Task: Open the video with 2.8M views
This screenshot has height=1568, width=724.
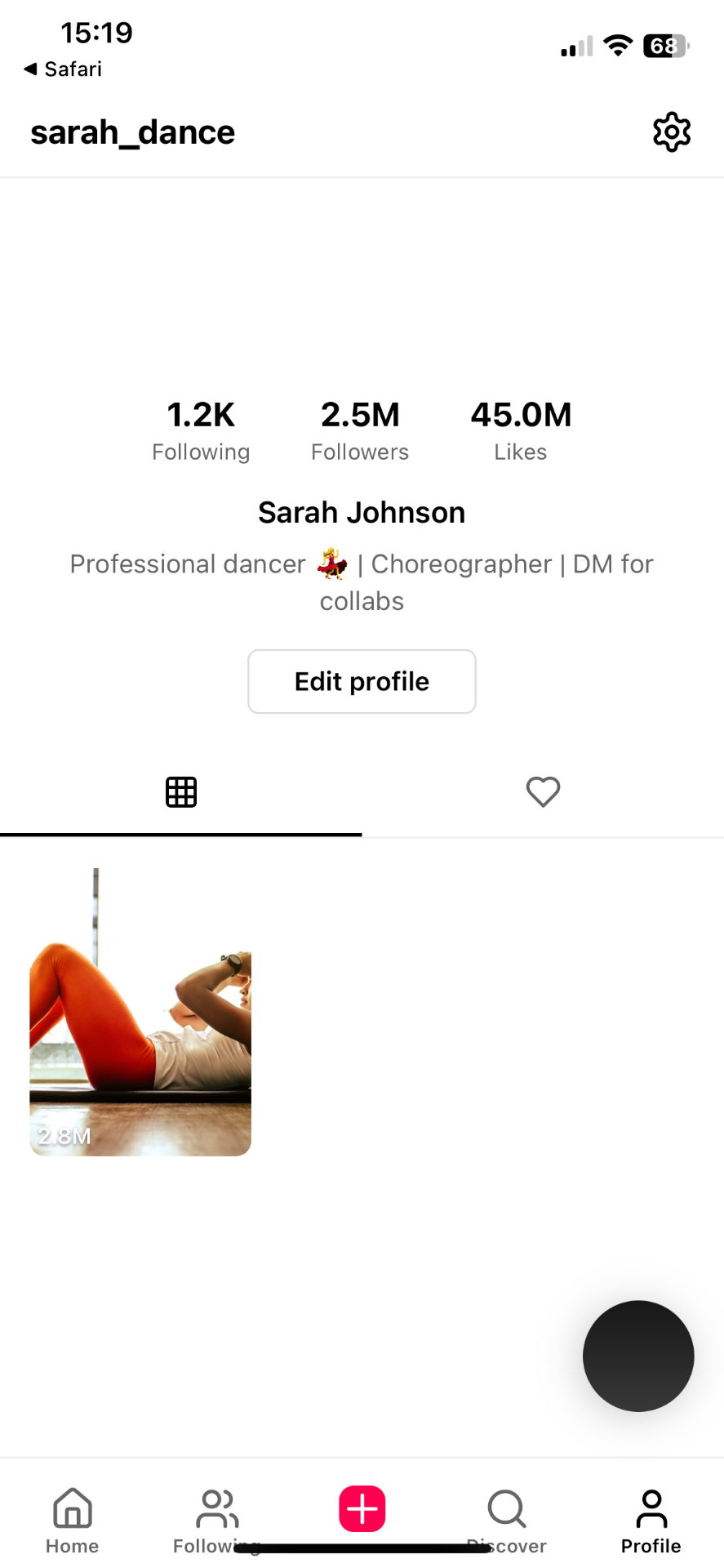Action: [x=140, y=1013]
